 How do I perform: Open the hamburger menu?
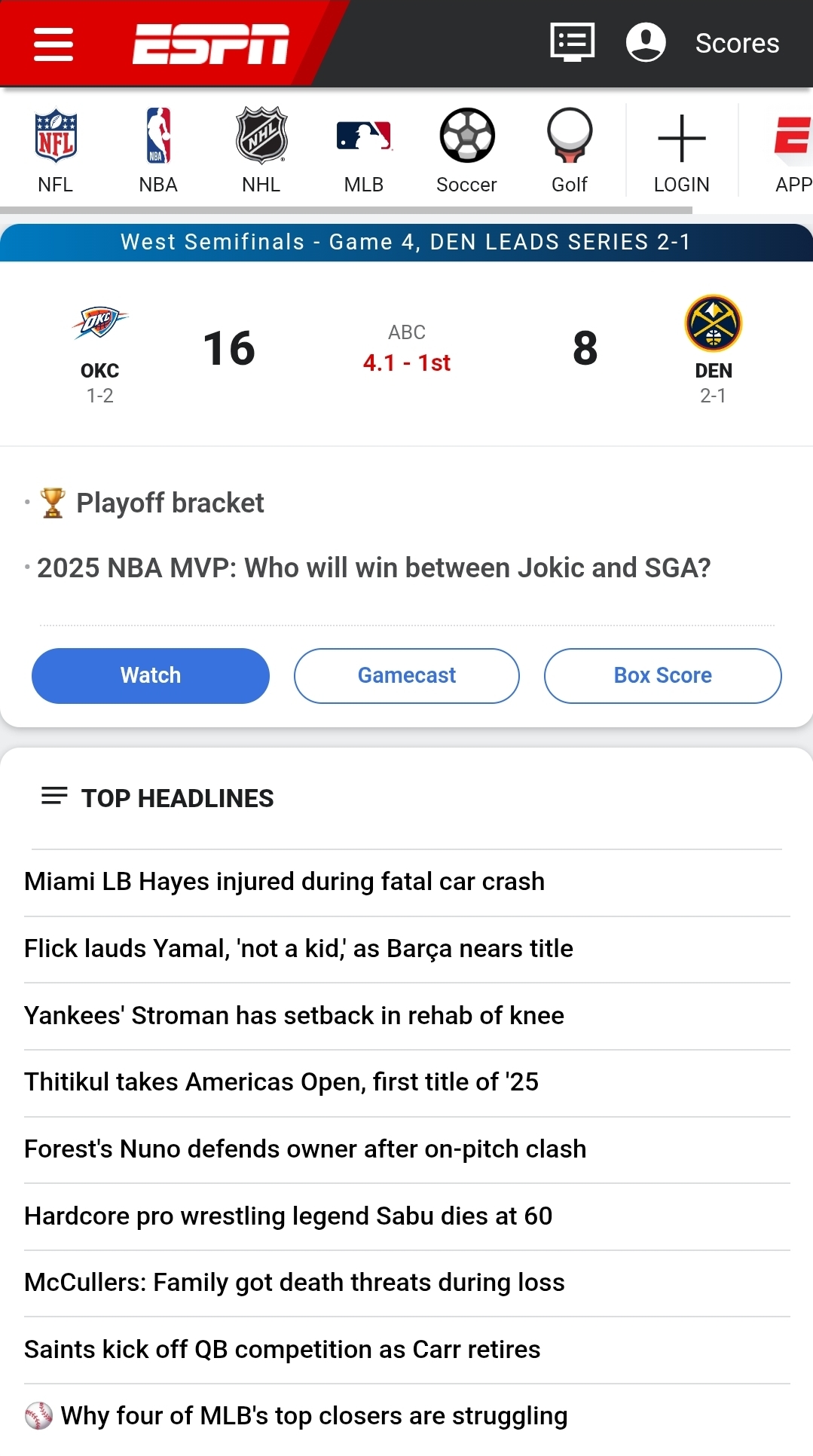[53, 44]
